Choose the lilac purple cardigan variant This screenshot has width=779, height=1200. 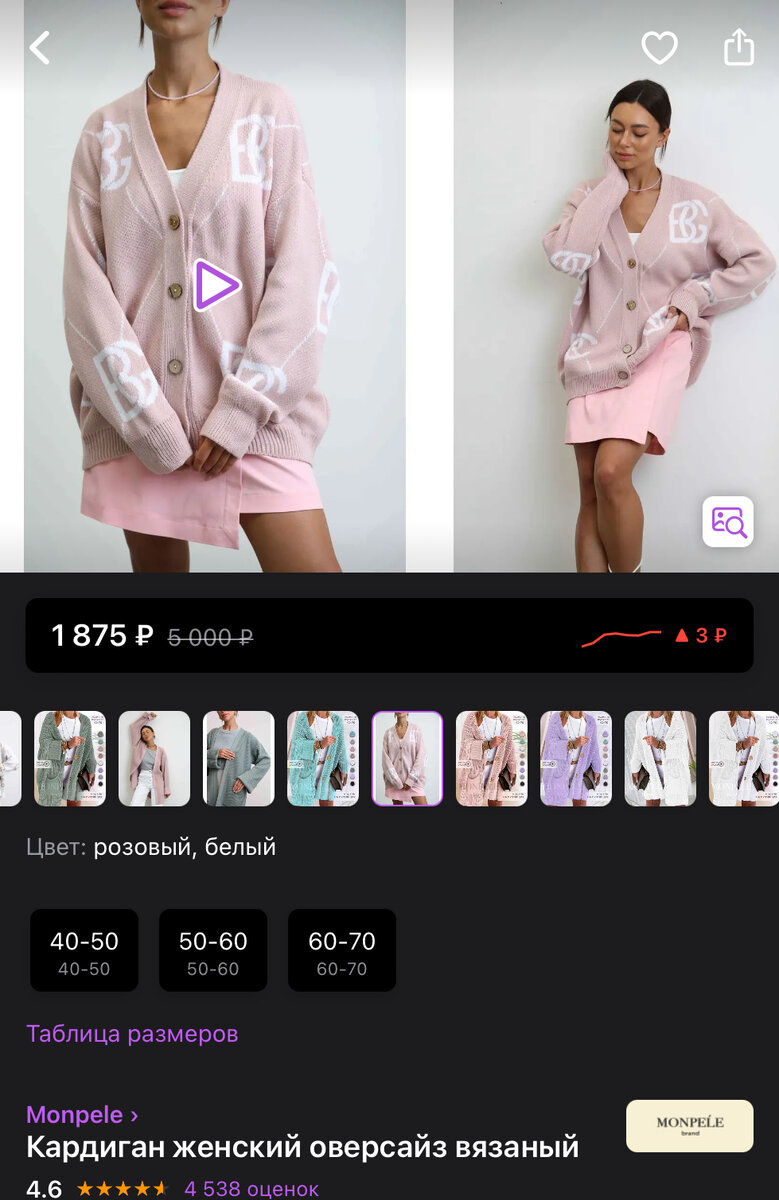576,759
